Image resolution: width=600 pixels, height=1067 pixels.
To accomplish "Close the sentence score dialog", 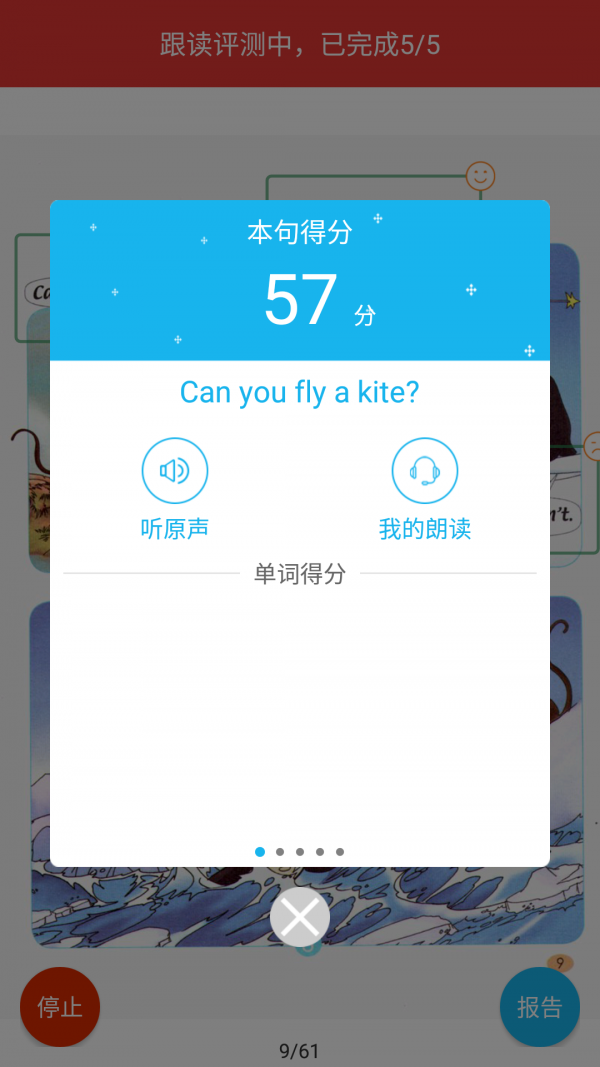I will click(x=300, y=916).
